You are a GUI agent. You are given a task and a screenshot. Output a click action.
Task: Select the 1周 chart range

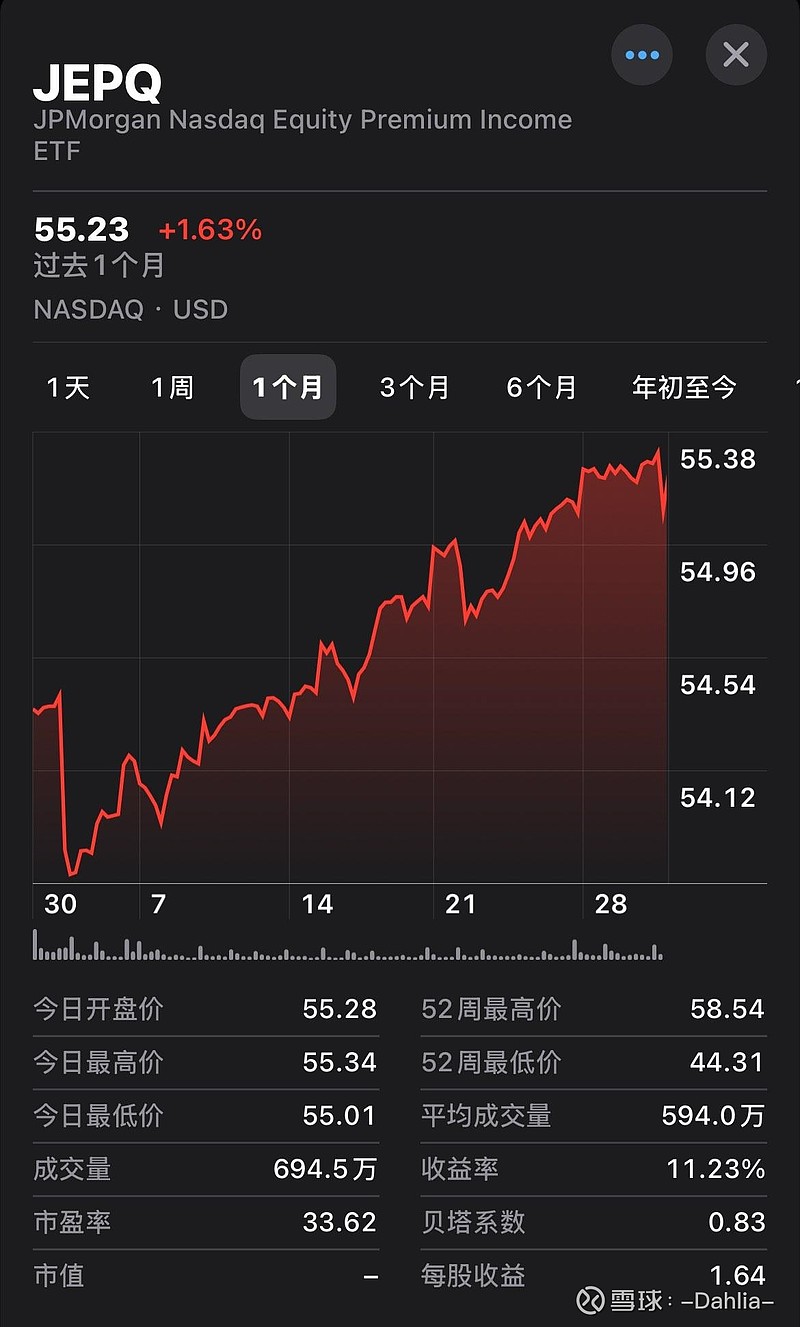(172, 387)
